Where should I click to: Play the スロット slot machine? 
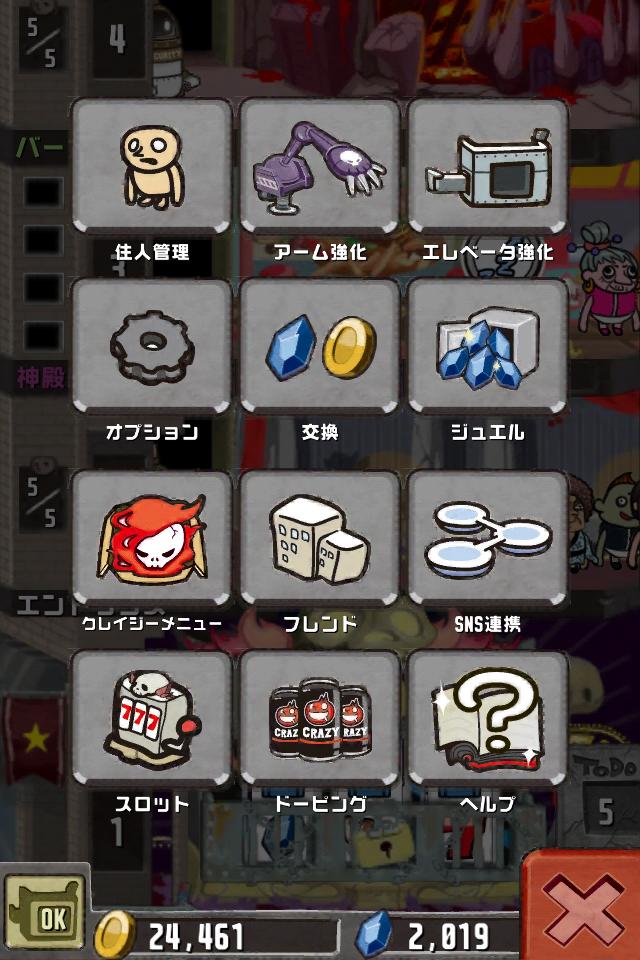(x=152, y=718)
